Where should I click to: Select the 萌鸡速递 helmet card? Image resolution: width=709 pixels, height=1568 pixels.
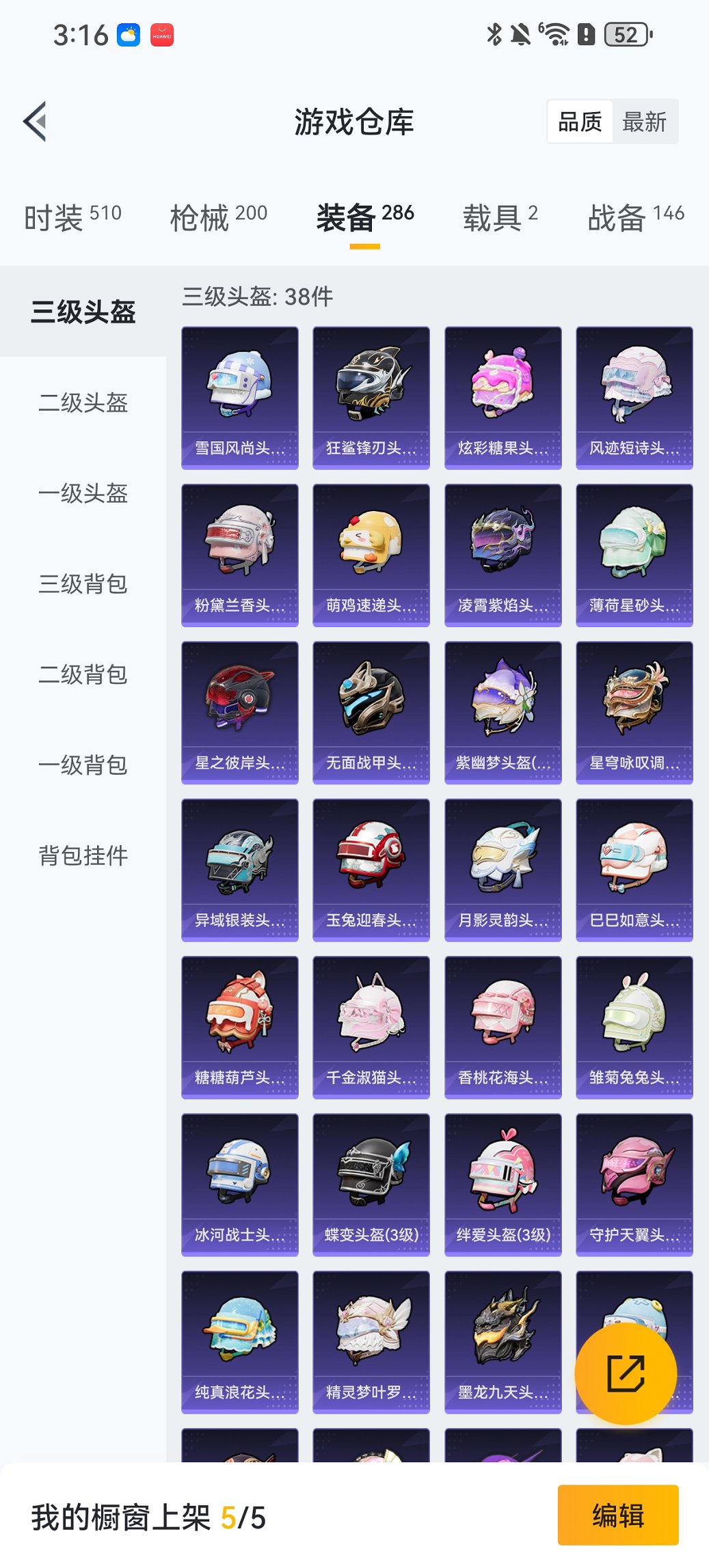coord(371,555)
